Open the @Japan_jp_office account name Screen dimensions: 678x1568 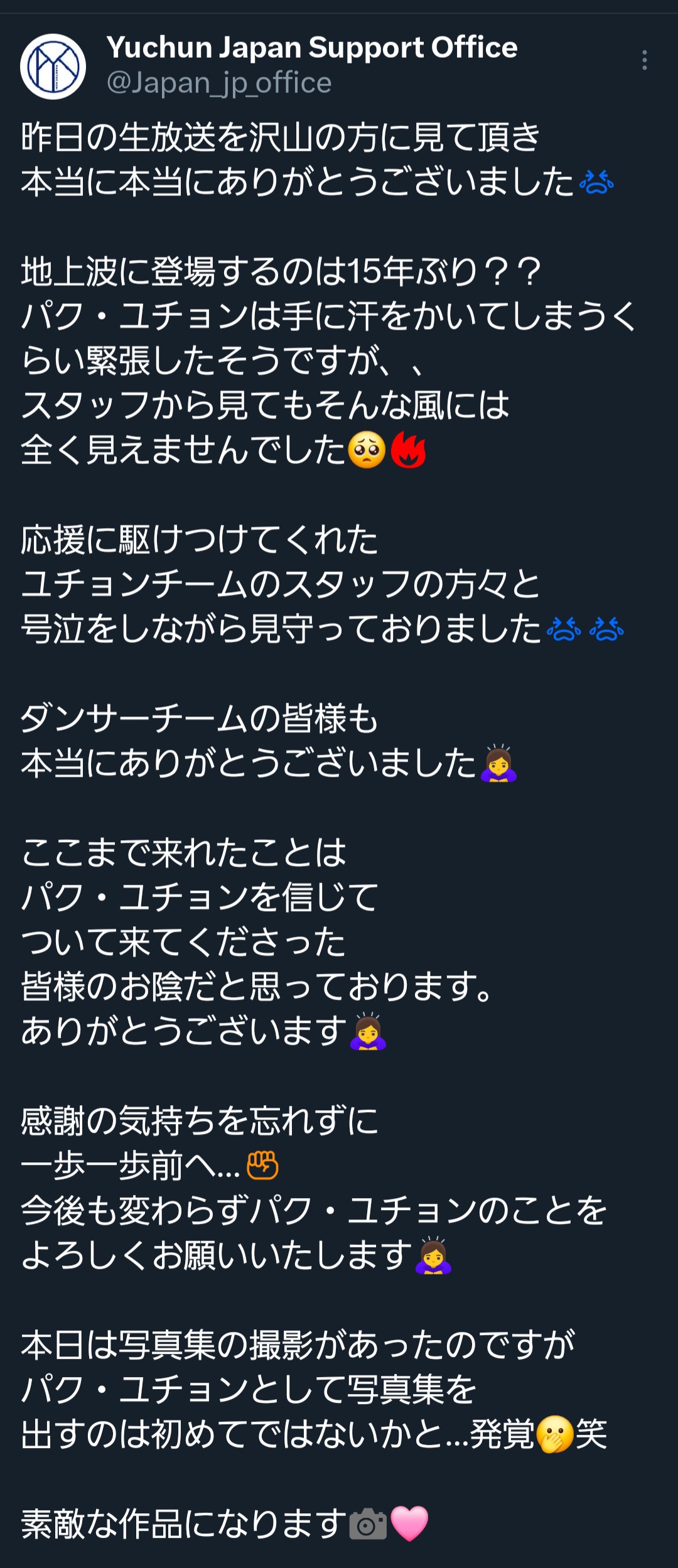point(219,84)
